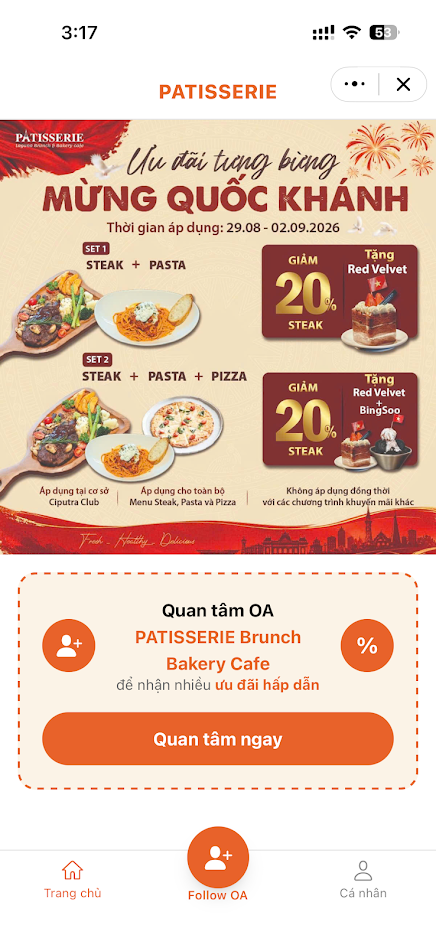436x945 pixels.
Task: Go to the Cá nhân tab
Action: point(363,880)
